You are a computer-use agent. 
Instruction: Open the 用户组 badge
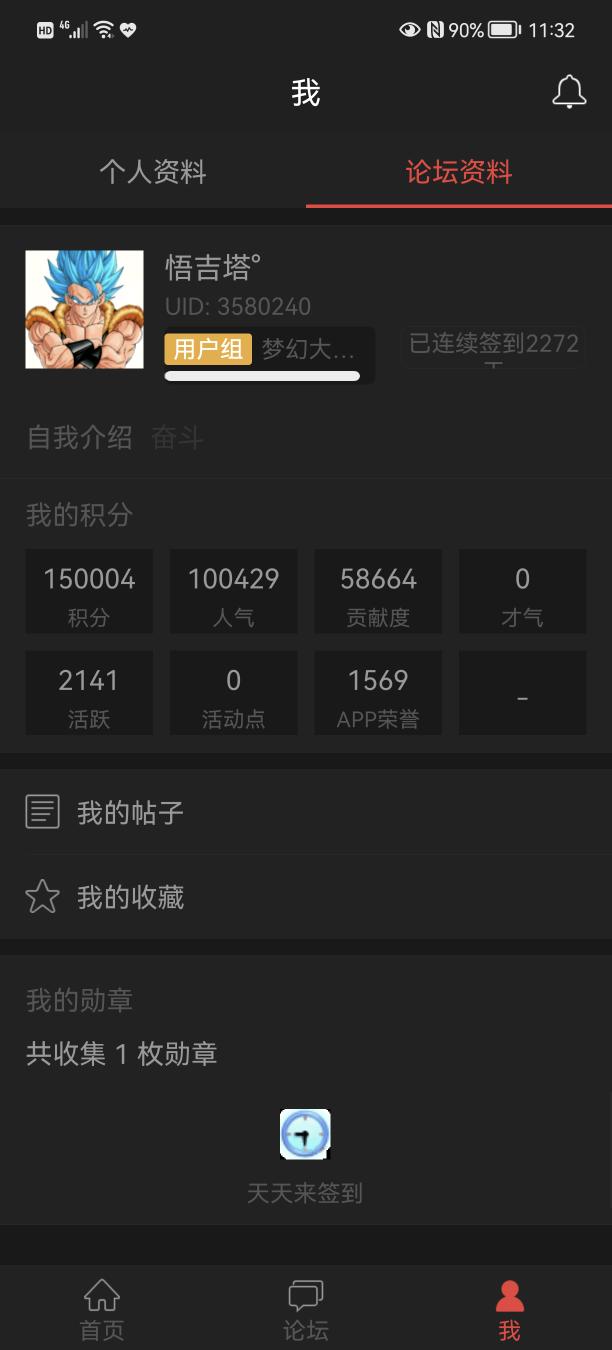click(x=208, y=349)
